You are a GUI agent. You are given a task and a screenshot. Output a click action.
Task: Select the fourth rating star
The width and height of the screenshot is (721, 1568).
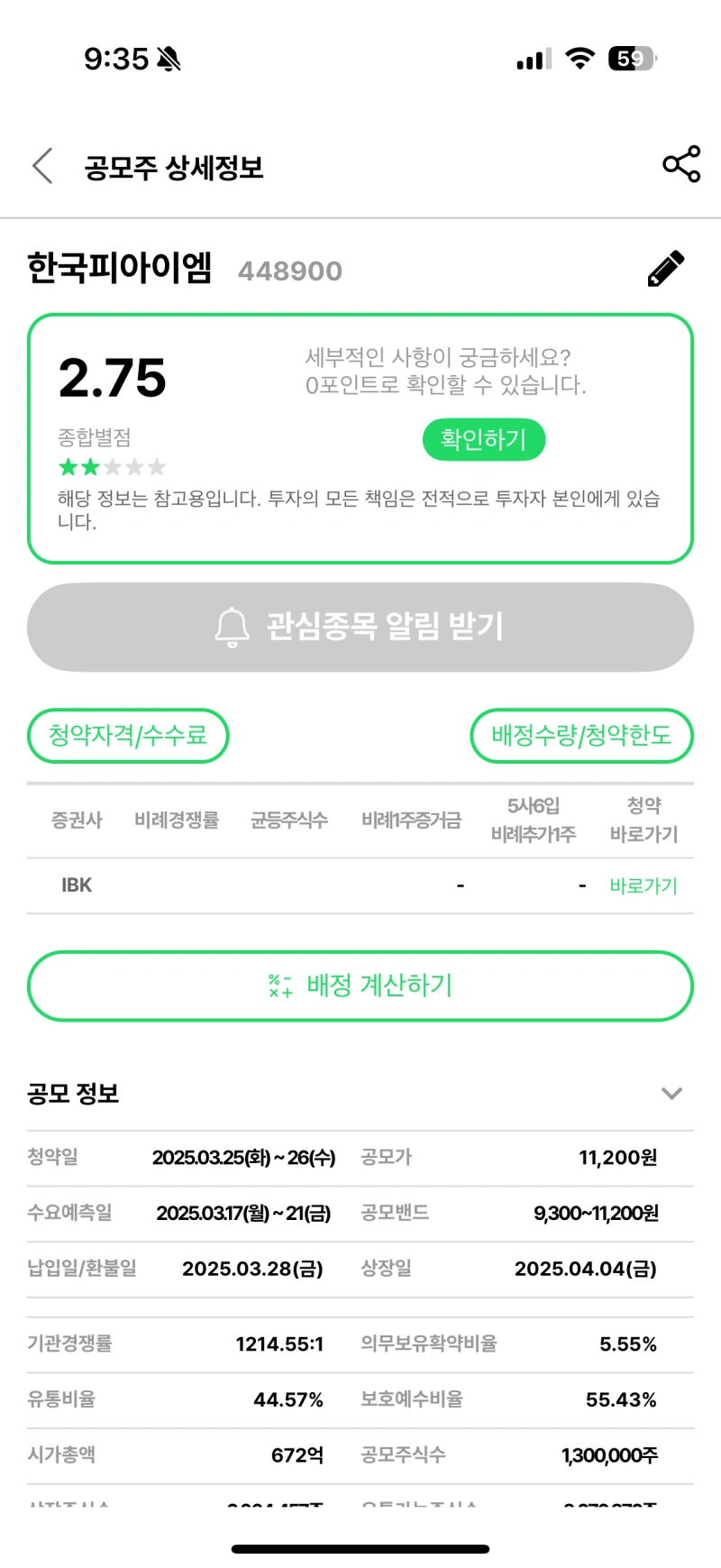134,466
